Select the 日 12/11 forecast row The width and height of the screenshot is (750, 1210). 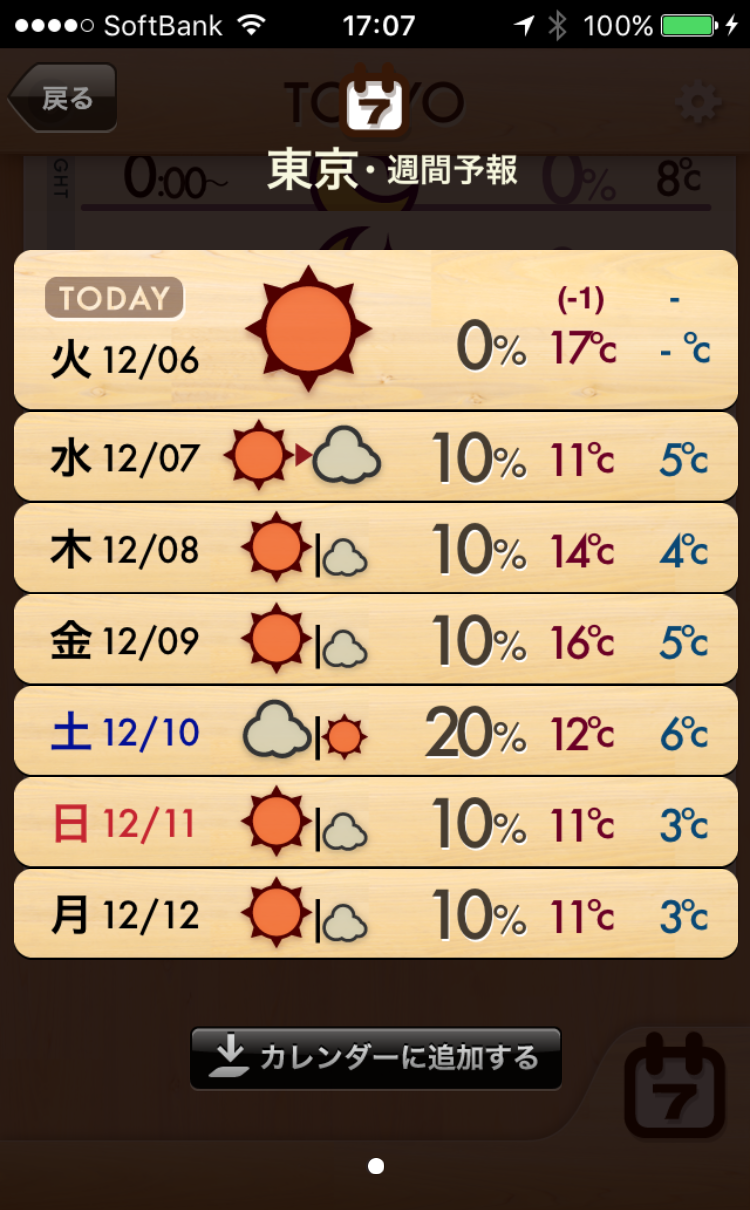(375, 822)
